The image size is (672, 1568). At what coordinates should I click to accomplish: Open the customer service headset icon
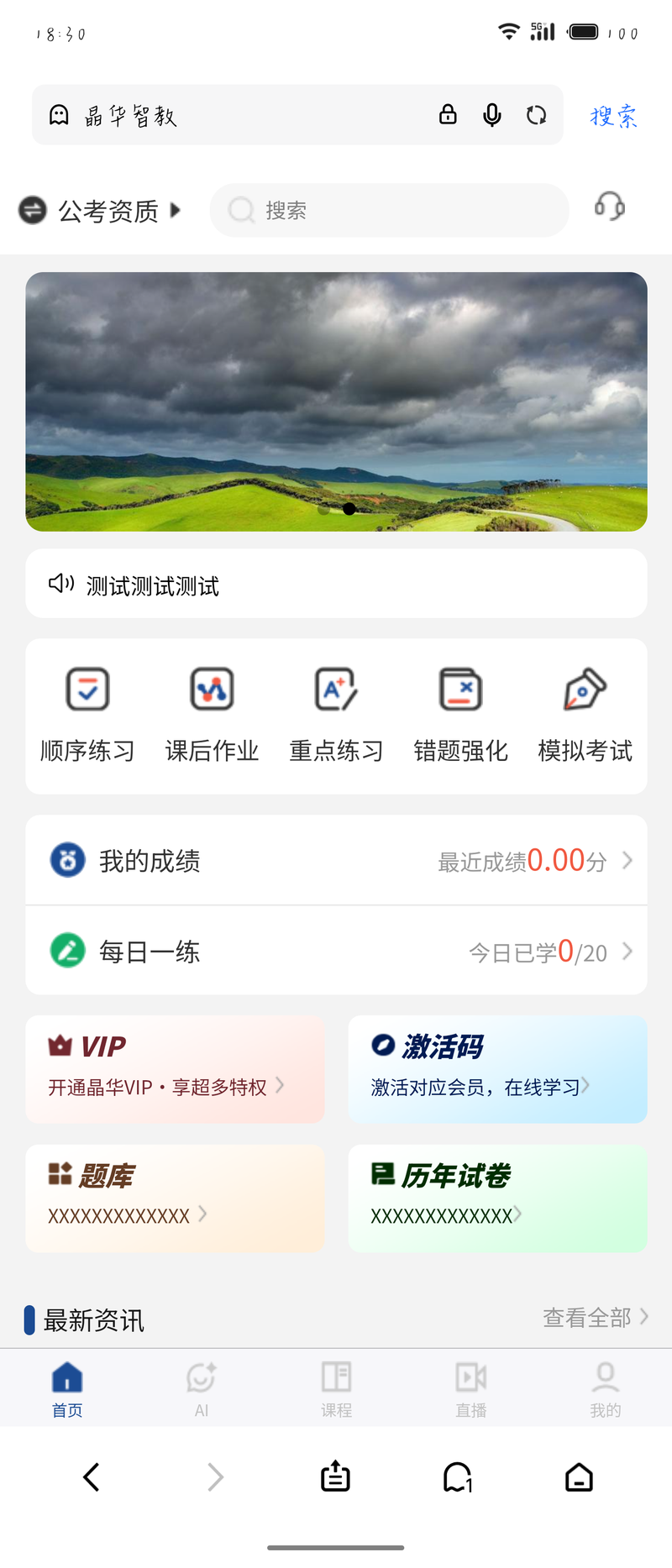pyautogui.click(x=610, y=207)
